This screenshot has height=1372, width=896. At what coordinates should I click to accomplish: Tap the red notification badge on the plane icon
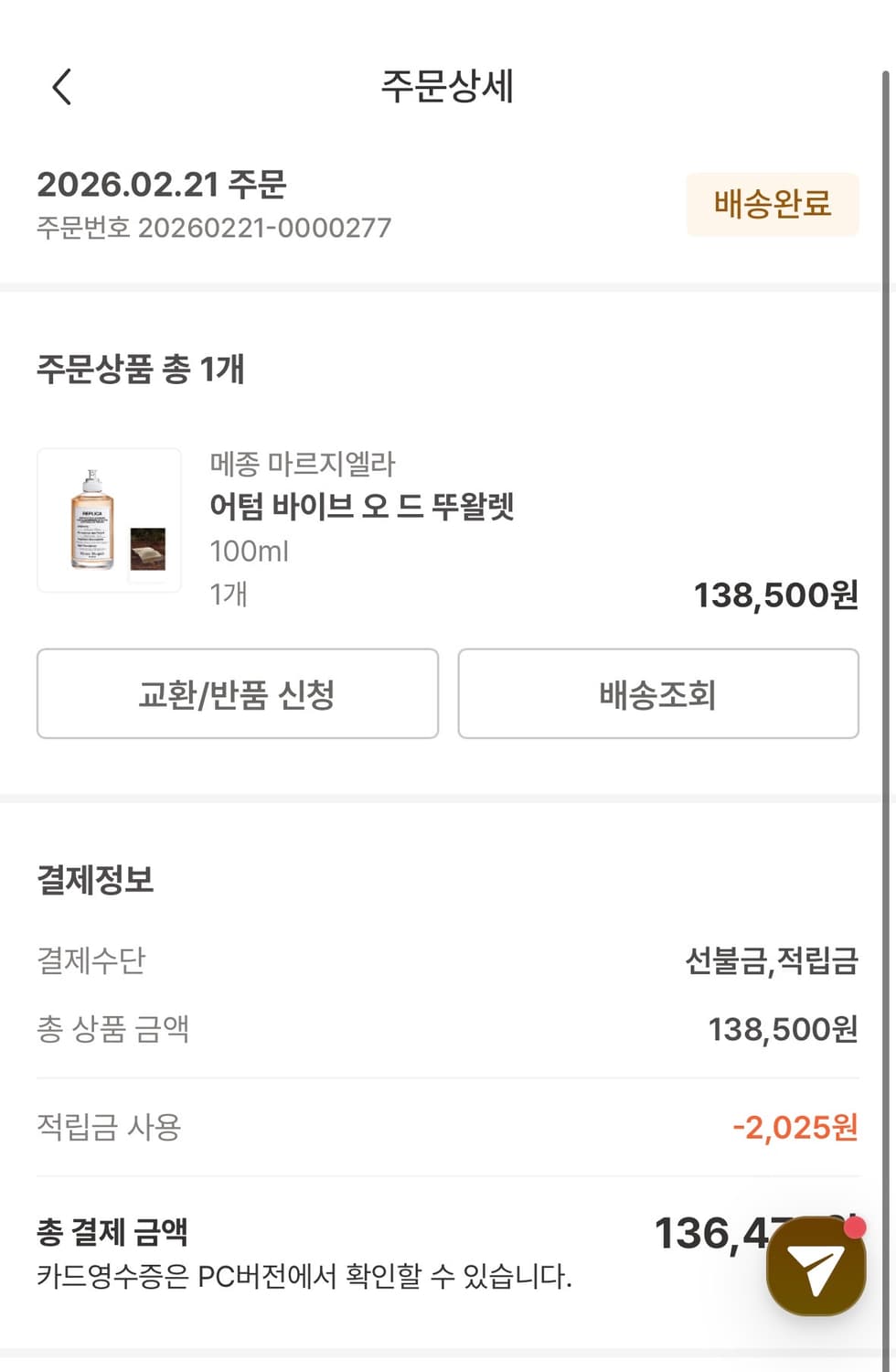tap(853, 1229)
